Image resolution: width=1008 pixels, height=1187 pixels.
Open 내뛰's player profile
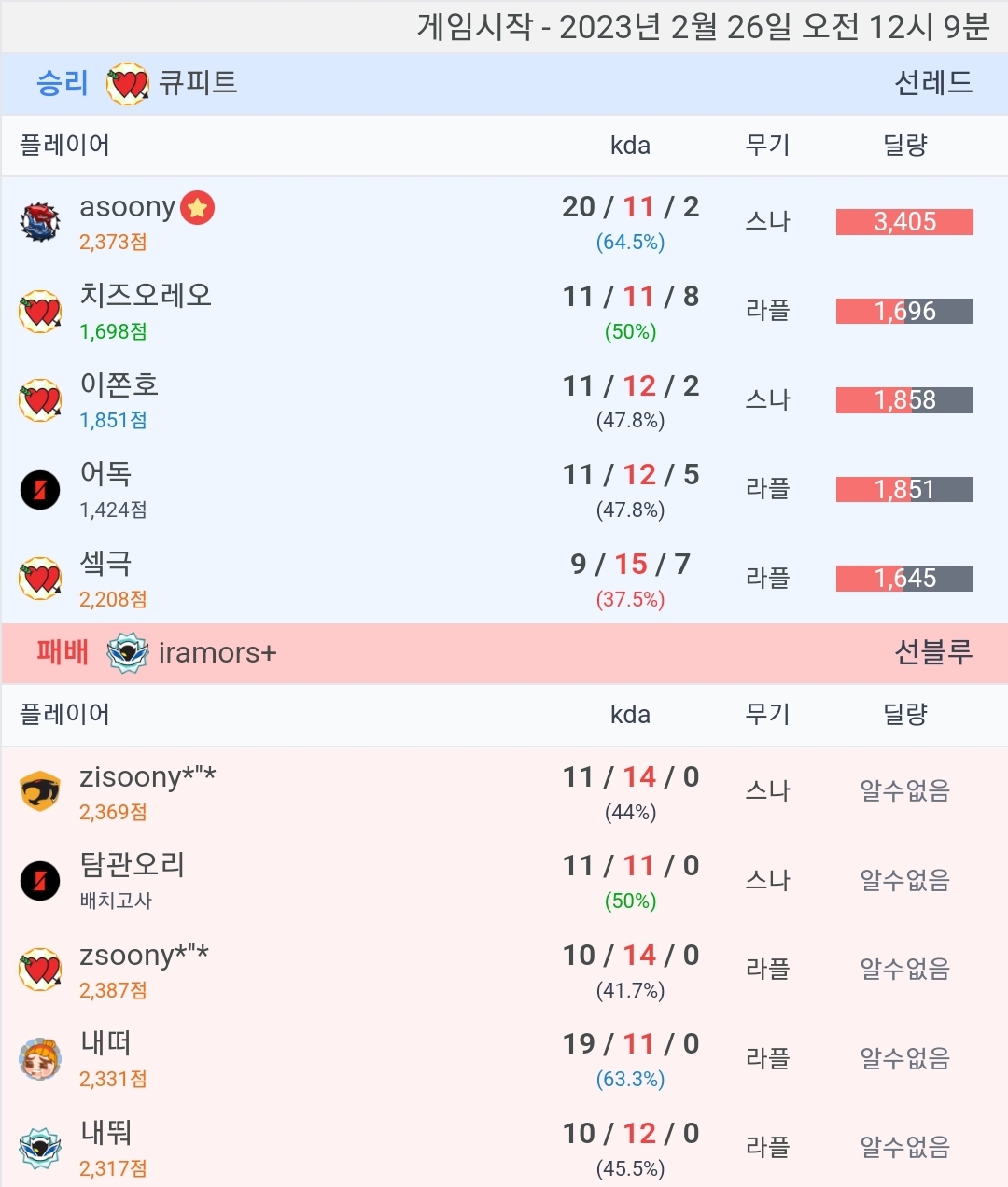pyautogui.click(x=105, y=1133)
